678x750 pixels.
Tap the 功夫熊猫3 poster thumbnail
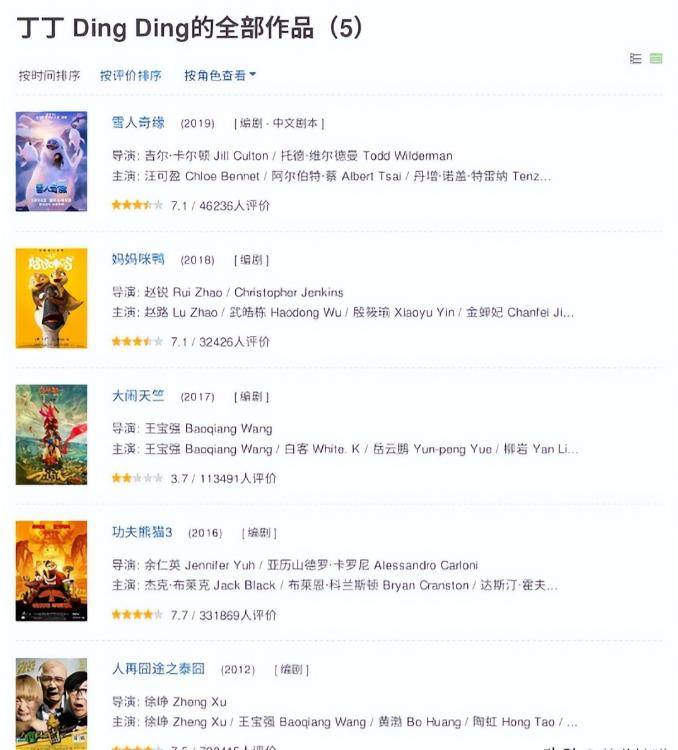(51, 571)
